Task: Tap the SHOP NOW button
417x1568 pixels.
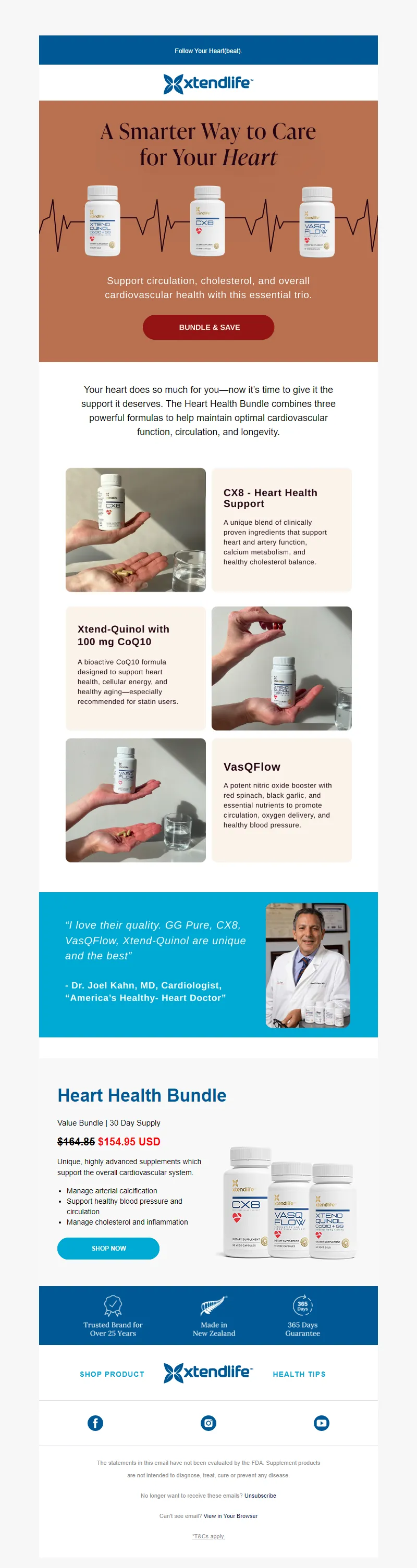Action: (108, 1248)
